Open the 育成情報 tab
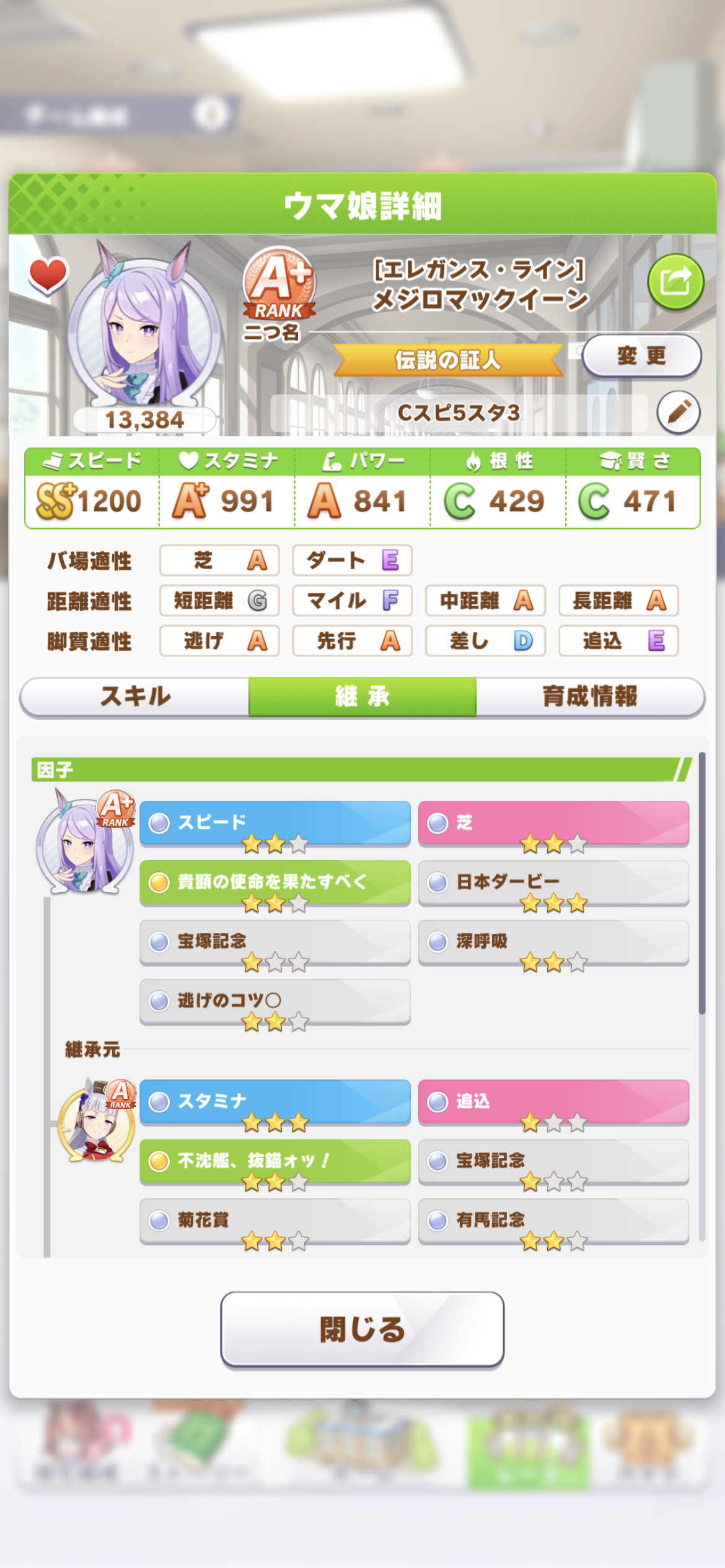Image resolution: width=725 pixels, height=1568 pixels. (590, 697)
